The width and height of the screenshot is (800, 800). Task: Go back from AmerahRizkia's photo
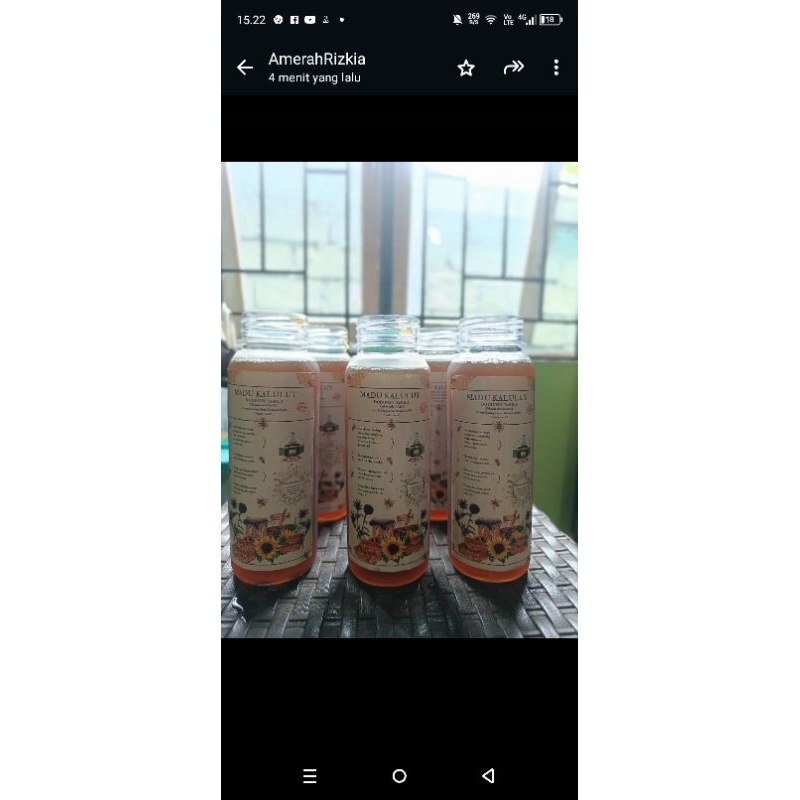245,68
